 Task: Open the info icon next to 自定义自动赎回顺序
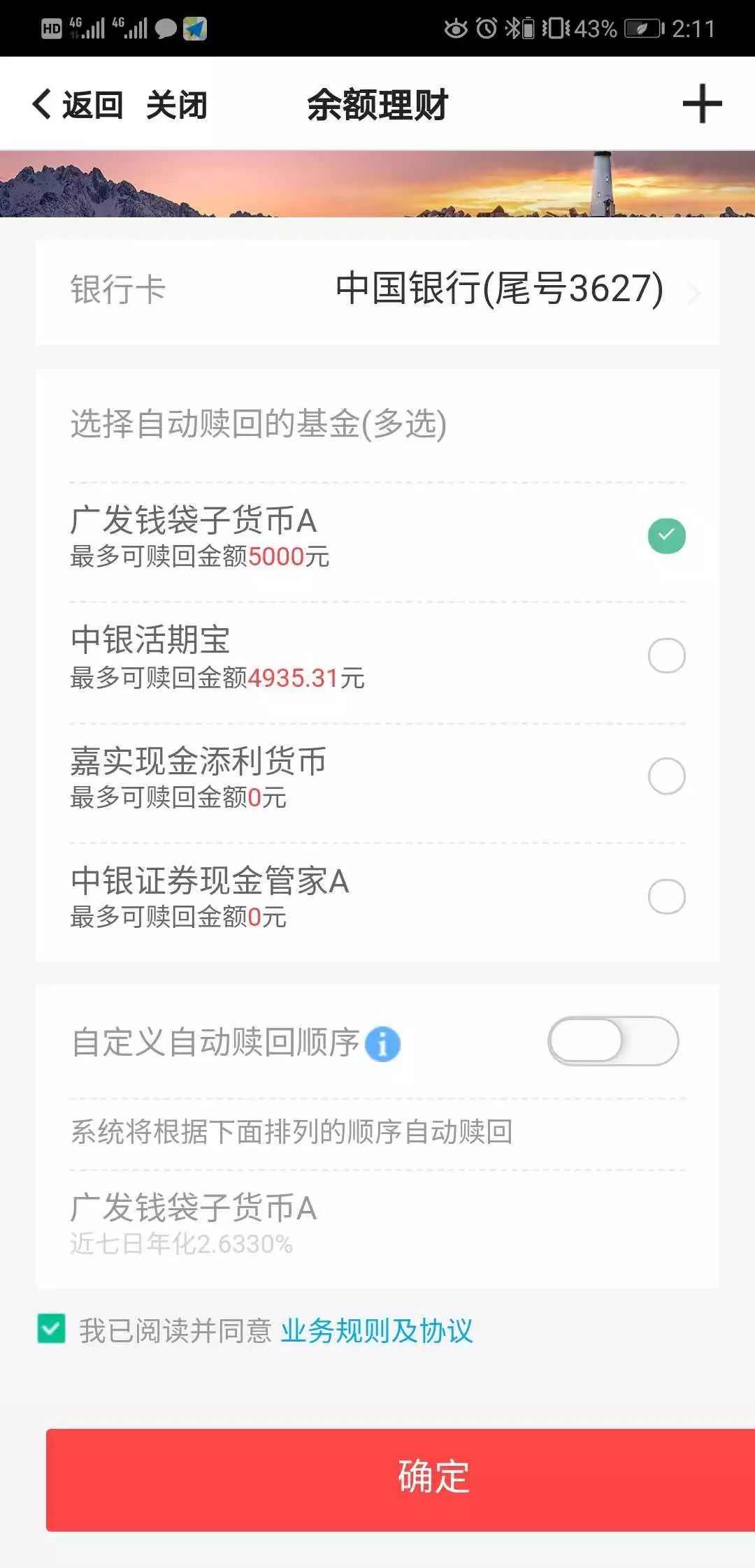pos(383,1043)
